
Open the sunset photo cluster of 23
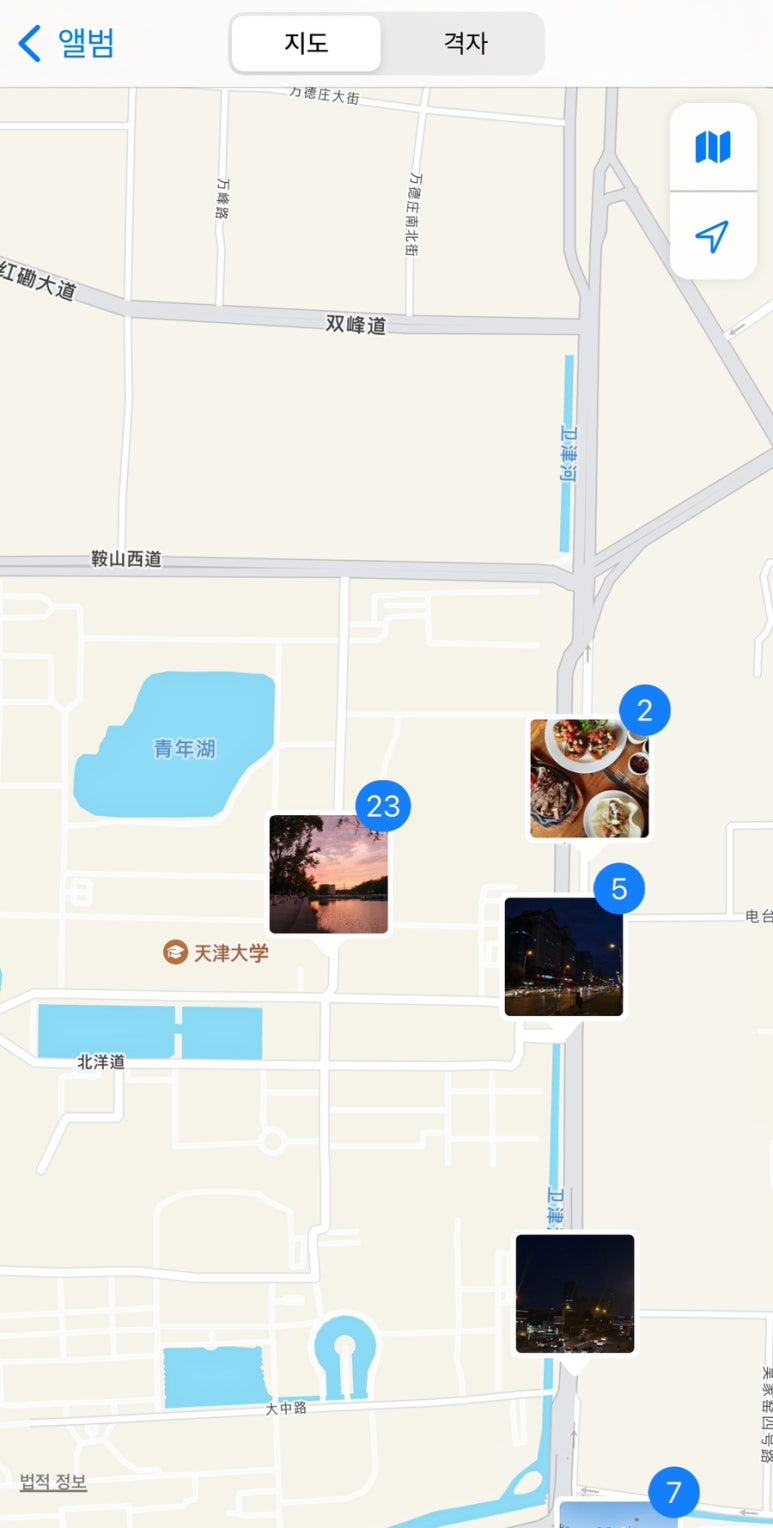pyautogui.click(x=329, y=874)
